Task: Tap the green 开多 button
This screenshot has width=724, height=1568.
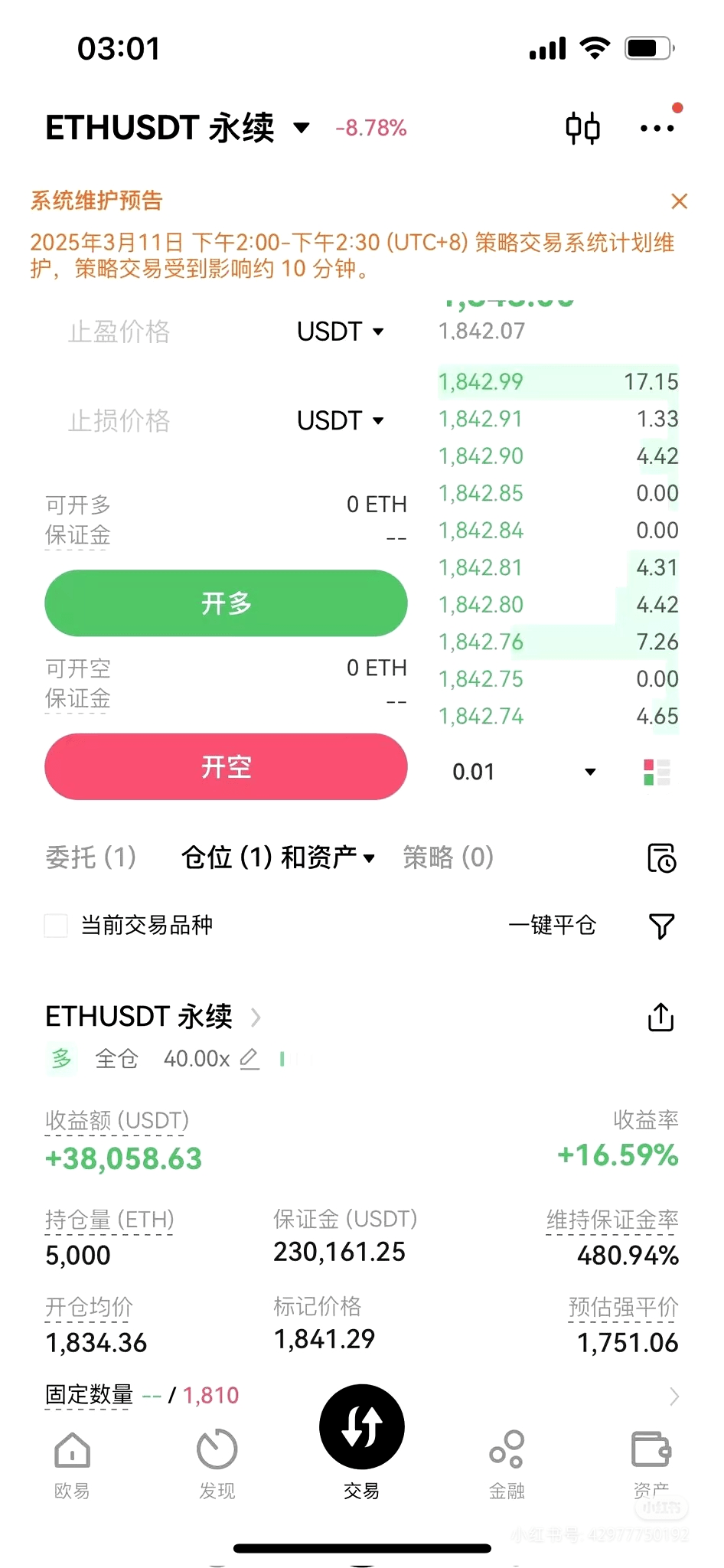Action: [226, 603]
